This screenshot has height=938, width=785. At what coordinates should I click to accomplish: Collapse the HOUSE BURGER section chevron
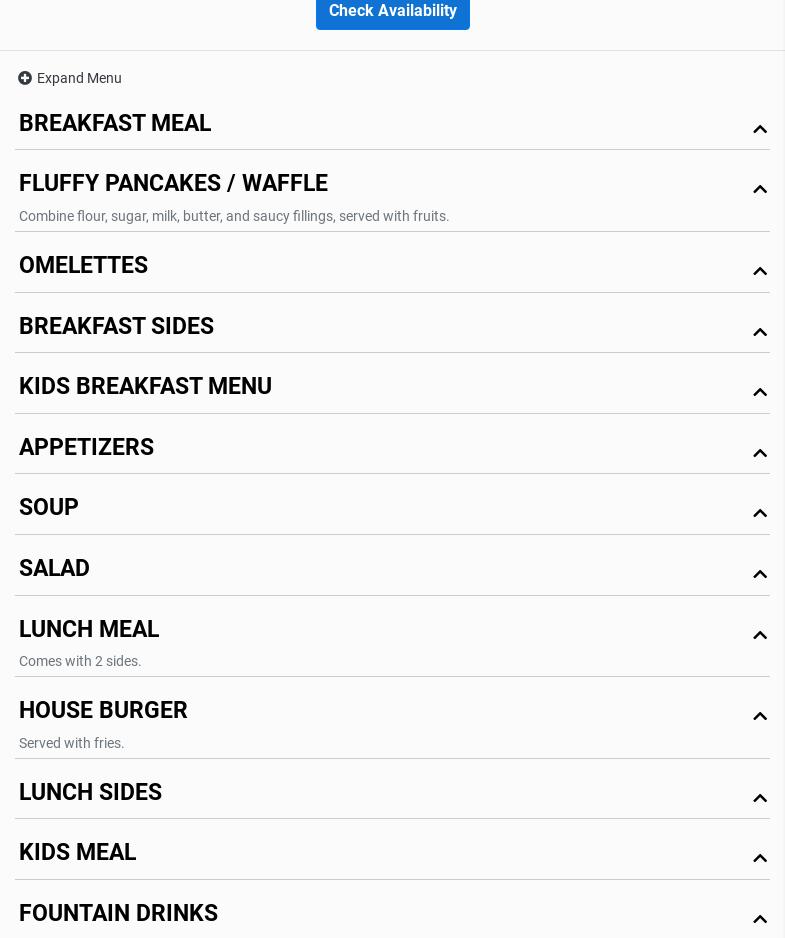[760, 716]
